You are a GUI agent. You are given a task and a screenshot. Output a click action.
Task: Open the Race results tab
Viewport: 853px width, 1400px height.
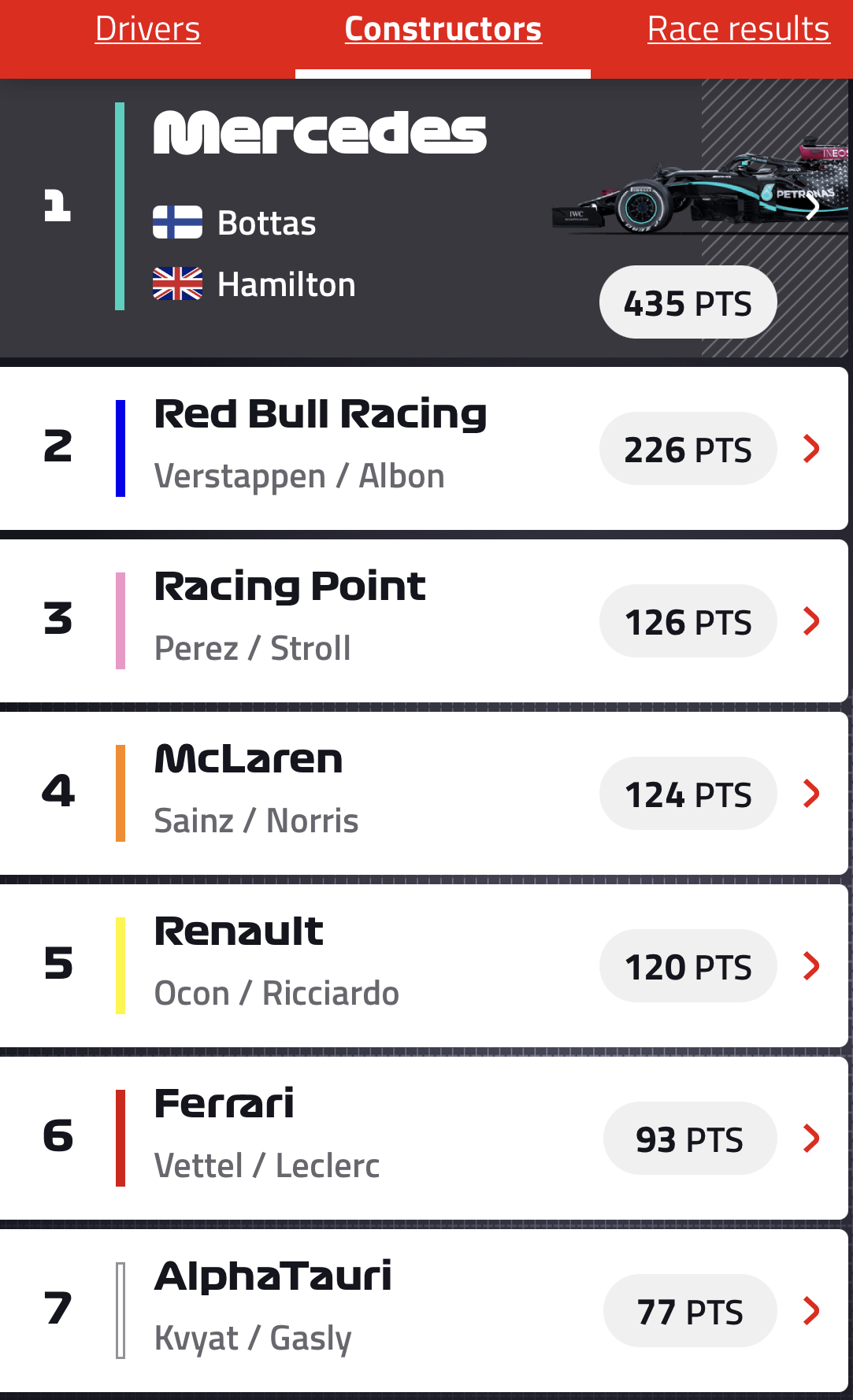738,30
